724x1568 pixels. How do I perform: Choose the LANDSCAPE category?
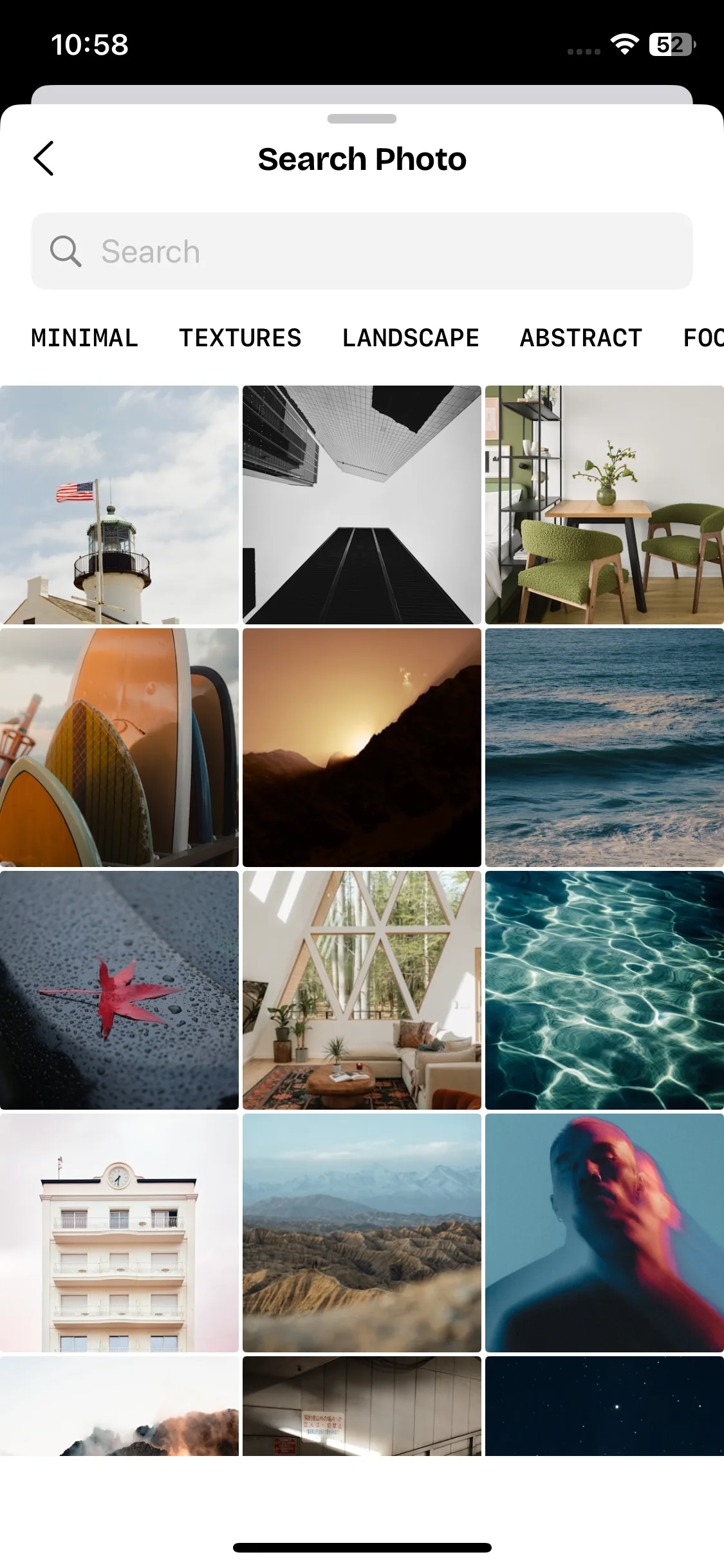411,338
